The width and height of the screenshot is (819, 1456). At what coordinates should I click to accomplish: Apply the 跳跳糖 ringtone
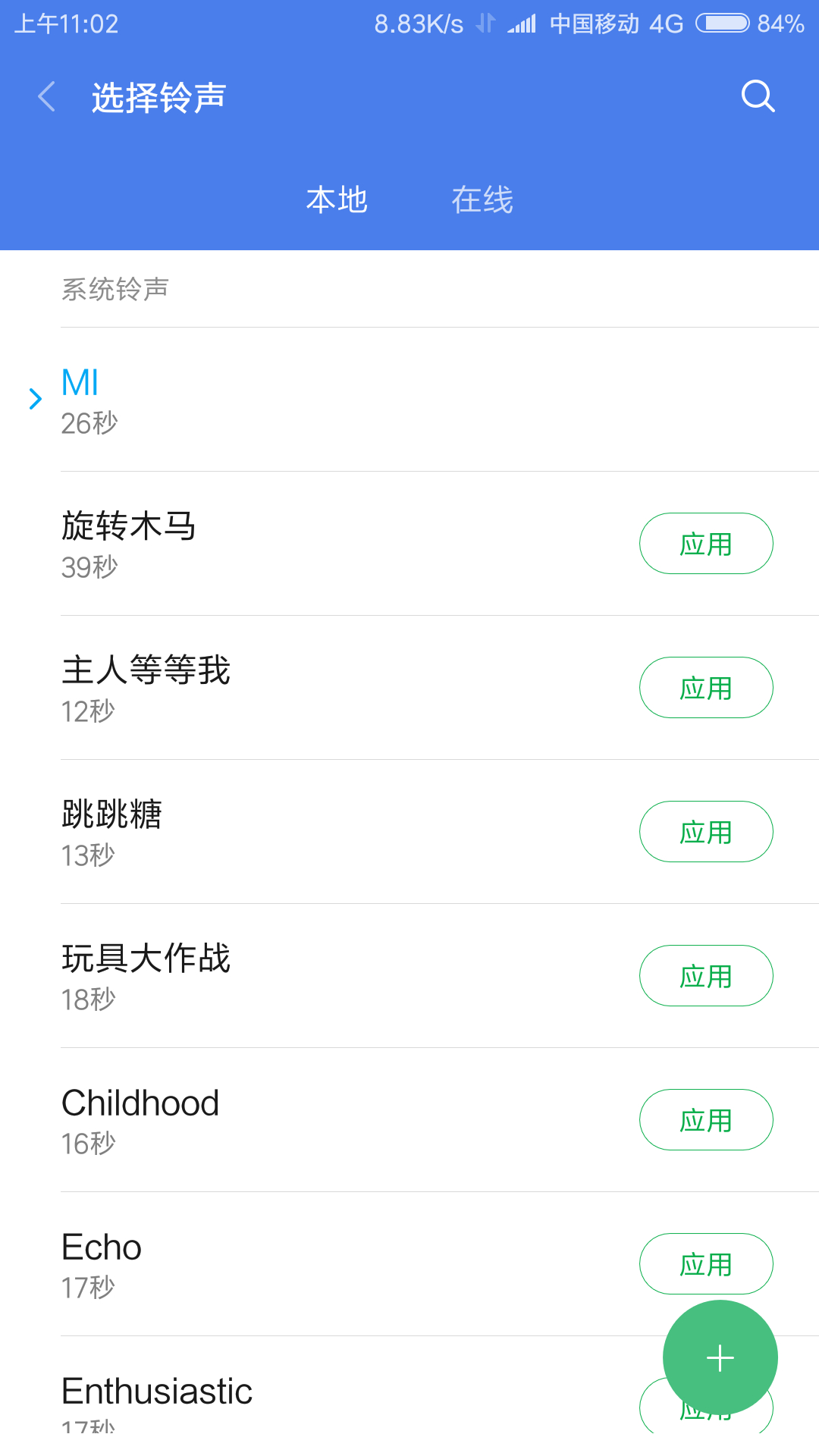tap(706, 832)
